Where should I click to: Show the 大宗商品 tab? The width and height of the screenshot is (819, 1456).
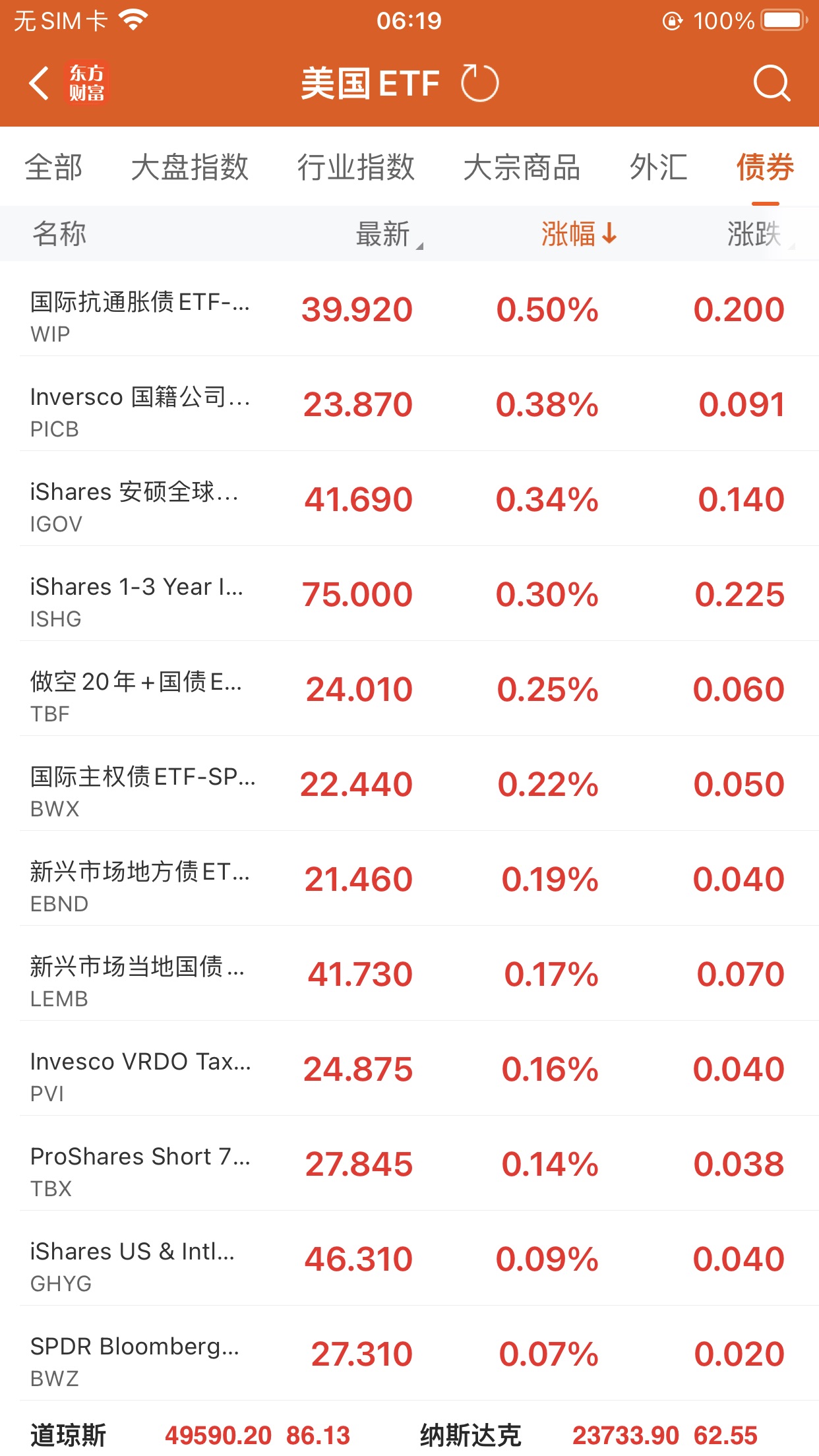pos(522,167)
